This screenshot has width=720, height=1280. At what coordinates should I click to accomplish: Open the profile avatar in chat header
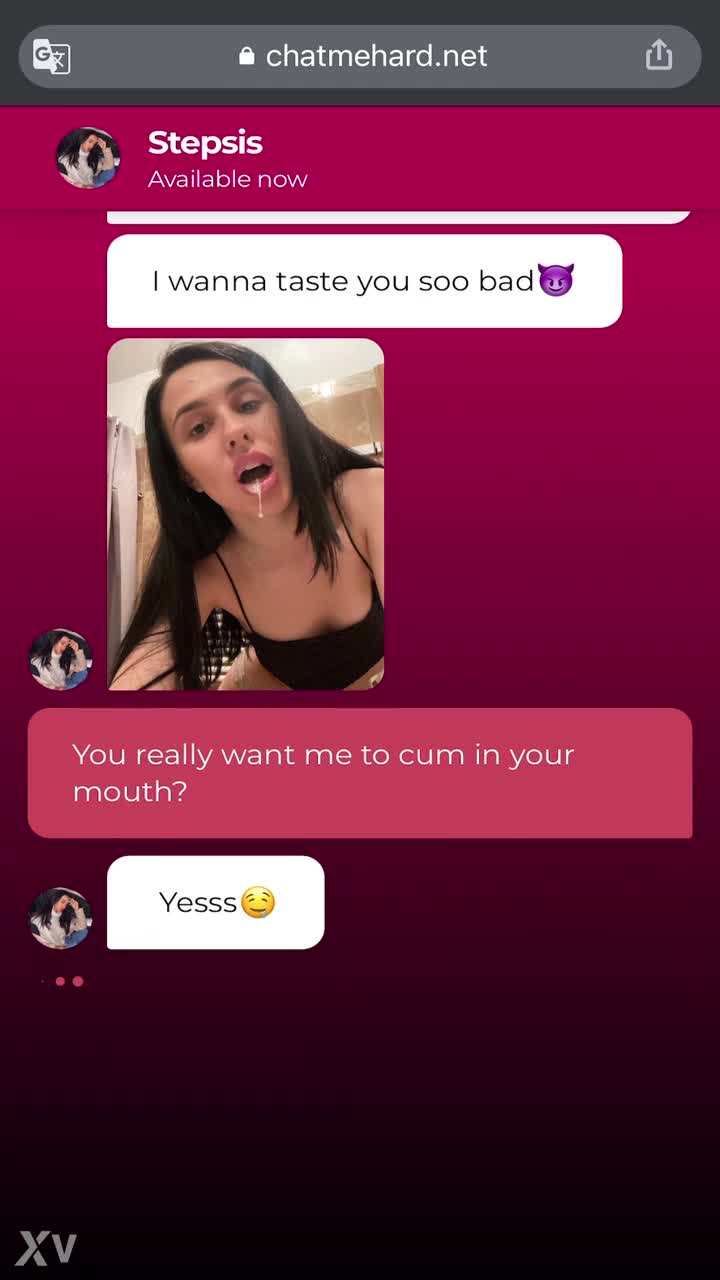[x=88, y=158]
